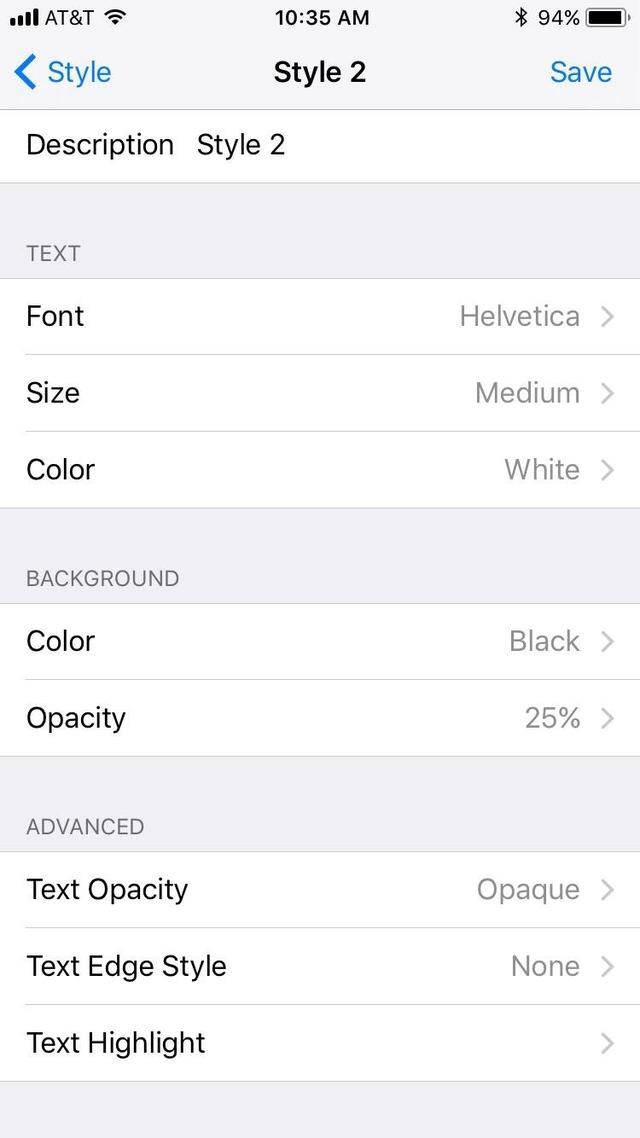Change the text Size from Medium

320,393
